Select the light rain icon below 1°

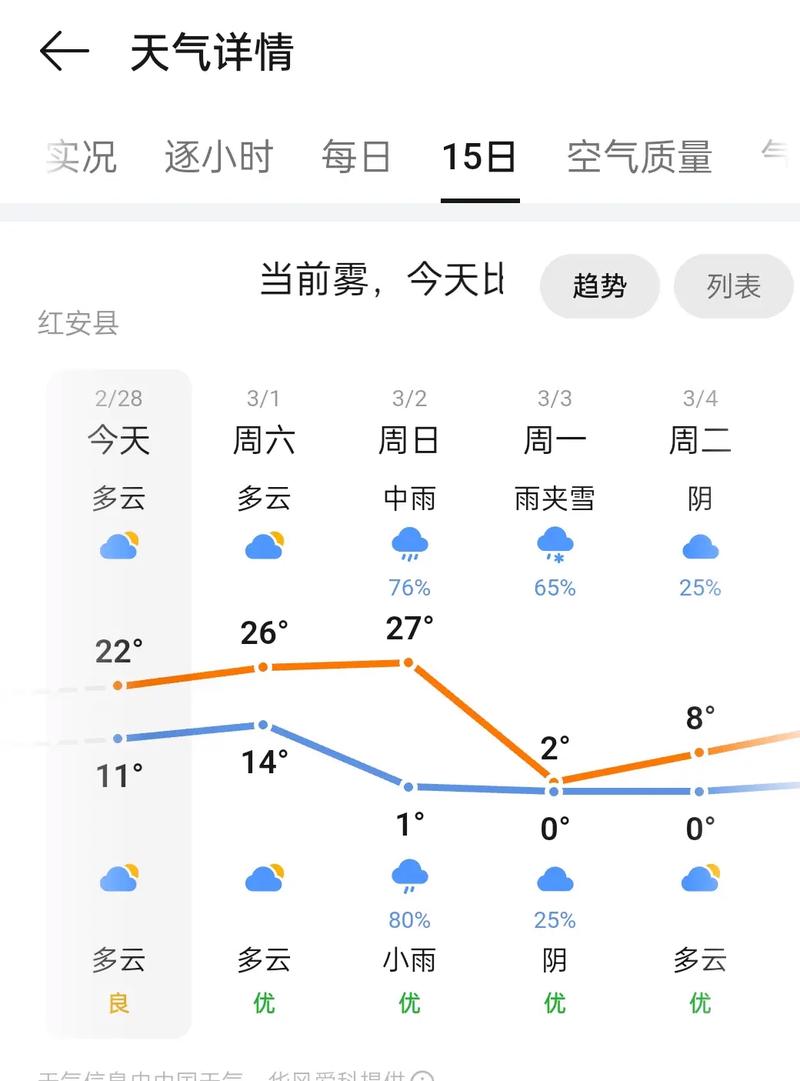408,878
